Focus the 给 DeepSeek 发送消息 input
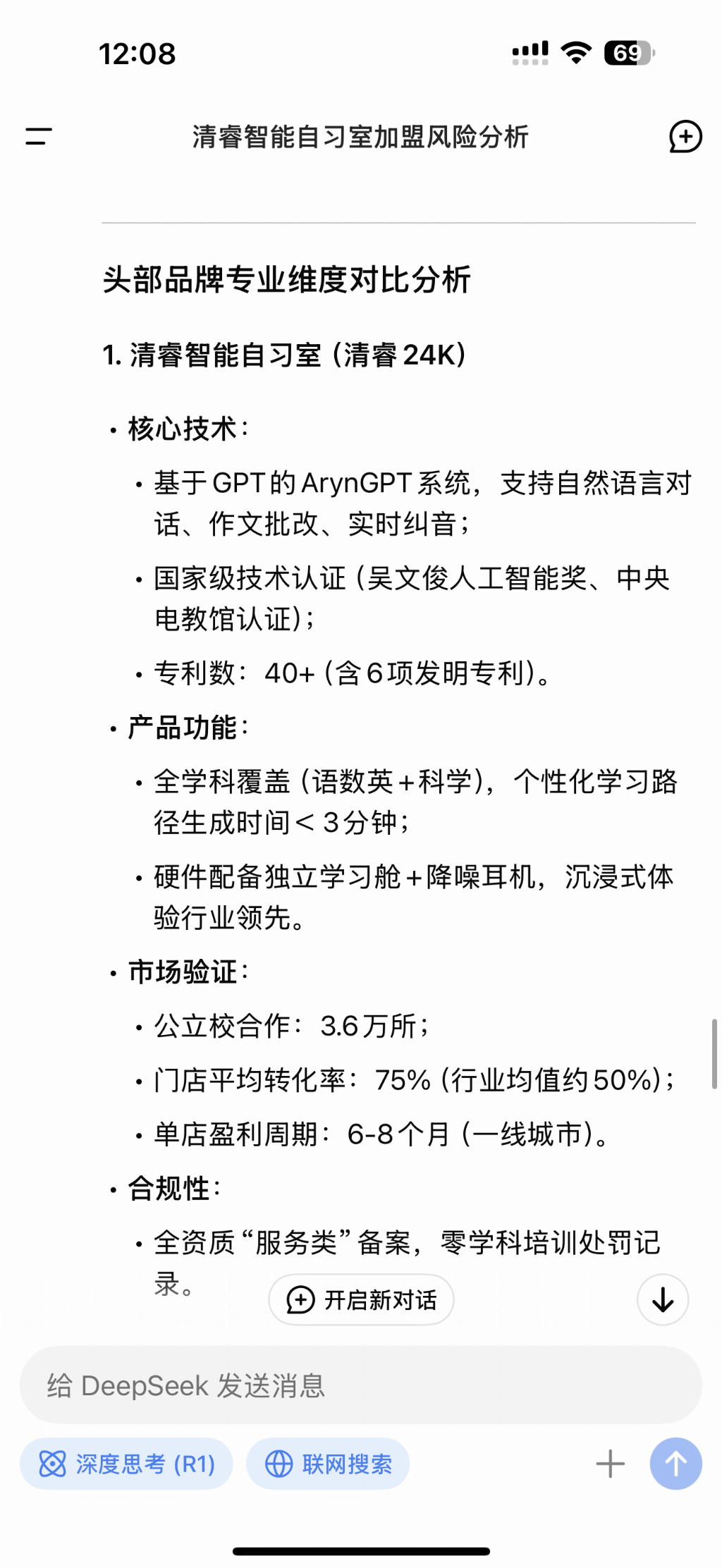The height and width of the screenshot is (1568, 722). (361, 1385)
